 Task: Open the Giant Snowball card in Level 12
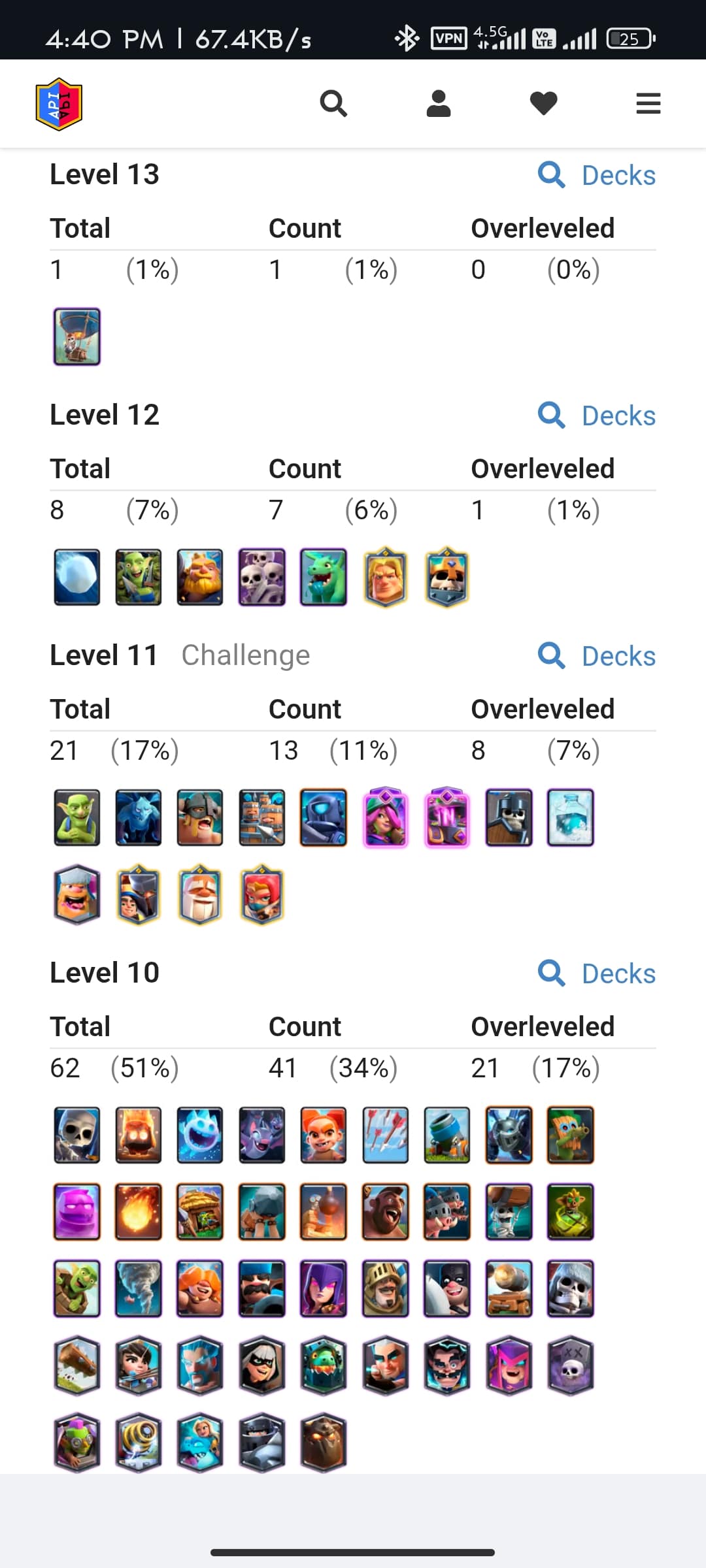click(x=77, y=577)
